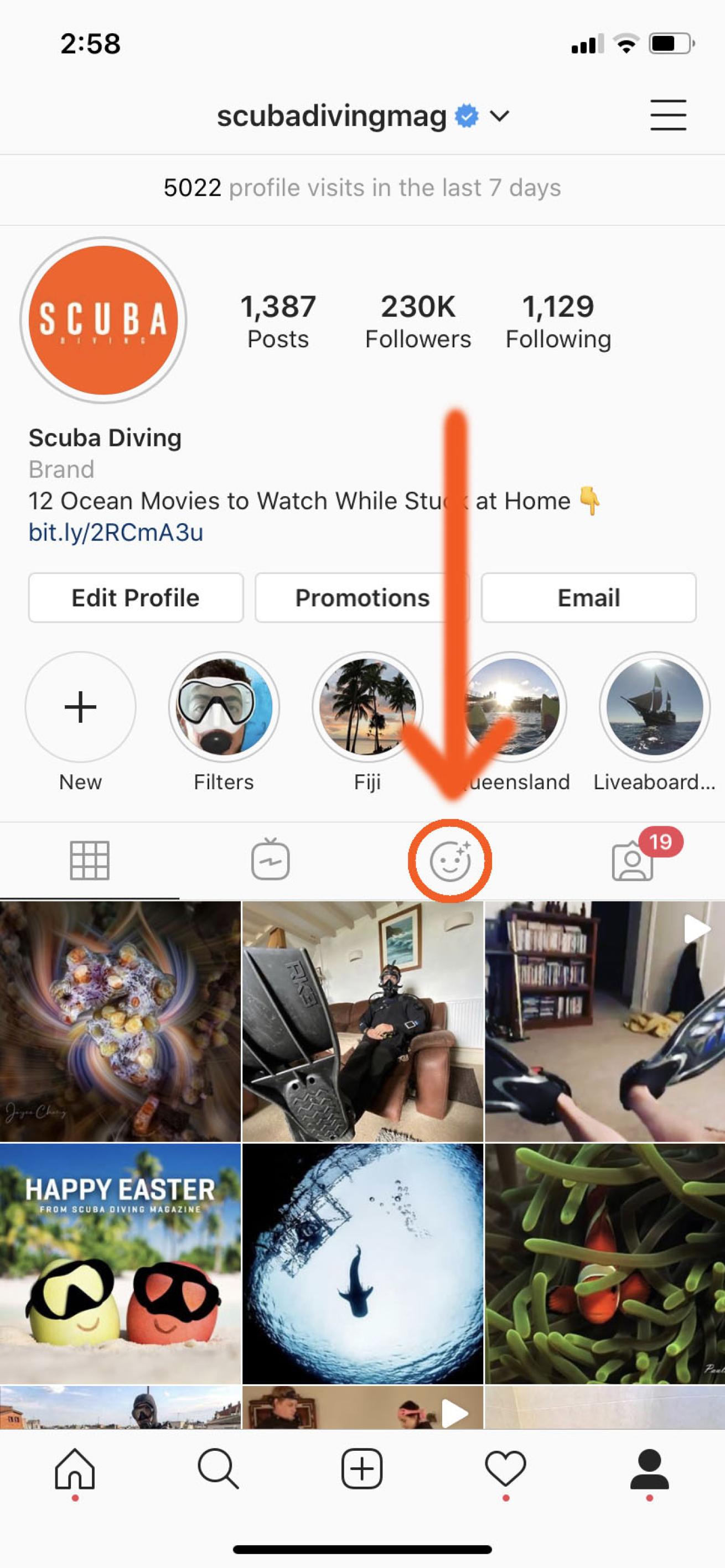Image resolution: width=725 pixels, height=1568 pixels.
Task: Open the activity heart tab
Action: [505, 1468]
